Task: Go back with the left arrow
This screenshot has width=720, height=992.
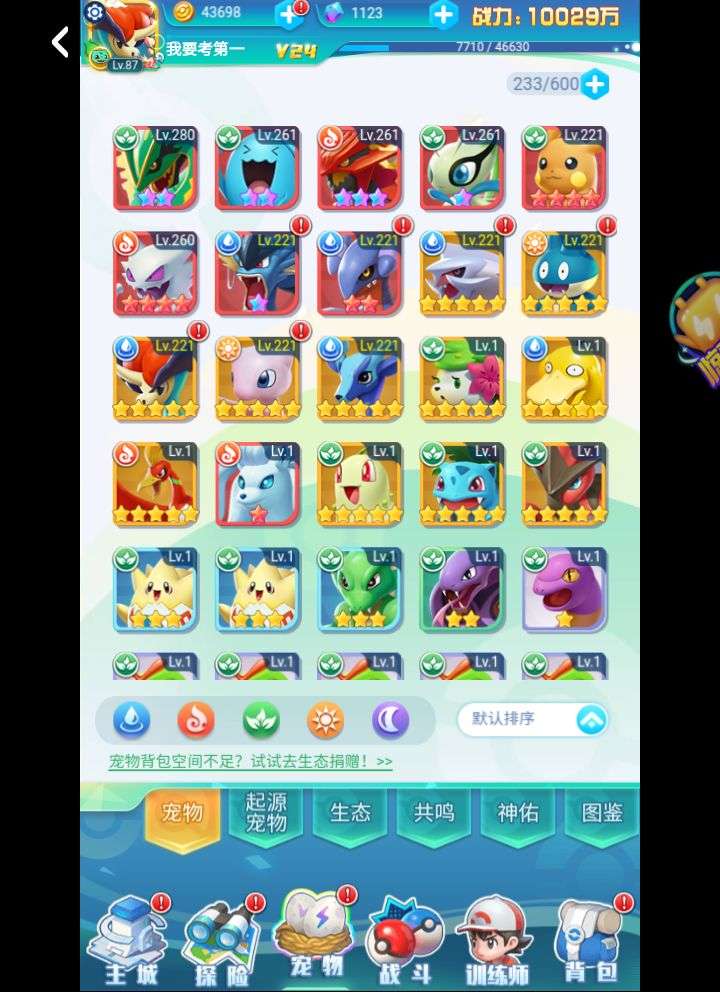Action: (x=61, y=42)
